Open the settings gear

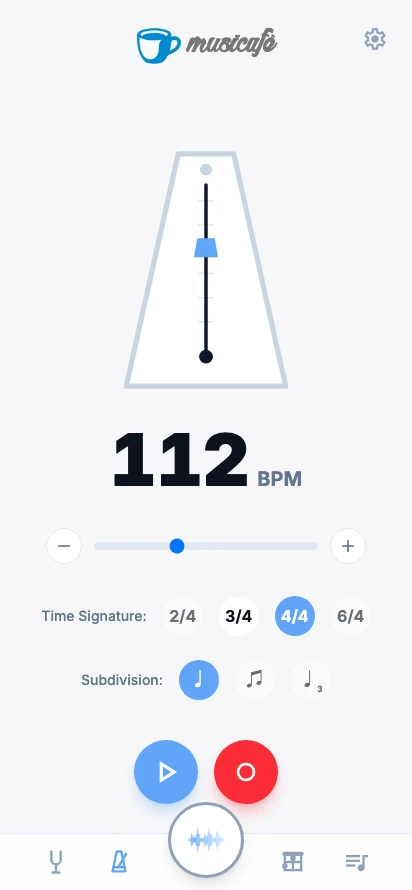point(375,39)
